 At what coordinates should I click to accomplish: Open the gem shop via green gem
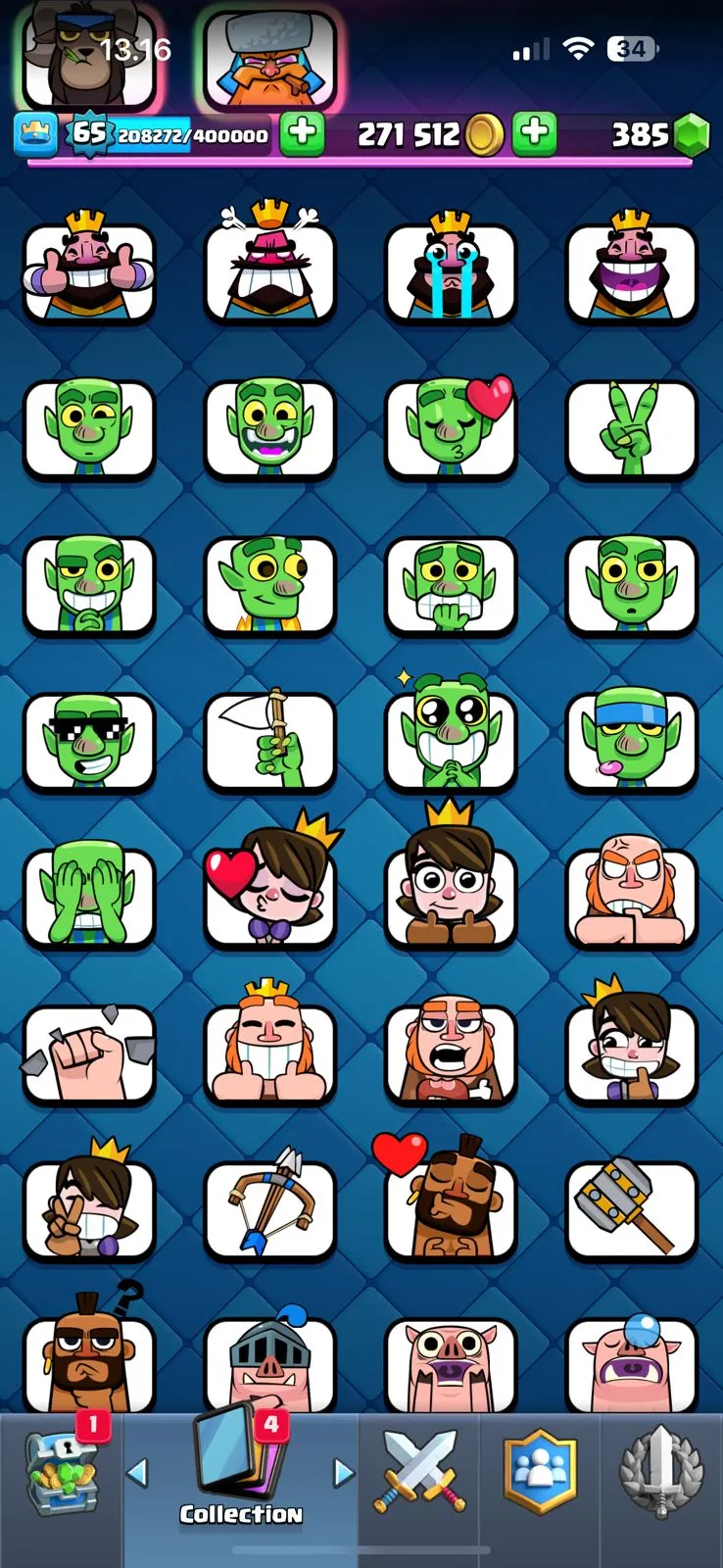(x=692, y=135)
